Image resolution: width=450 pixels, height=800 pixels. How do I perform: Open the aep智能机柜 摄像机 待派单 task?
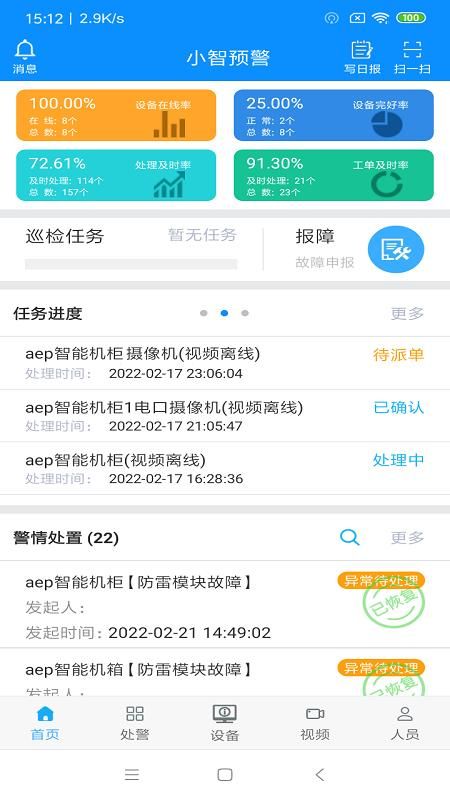click(225, 363)
